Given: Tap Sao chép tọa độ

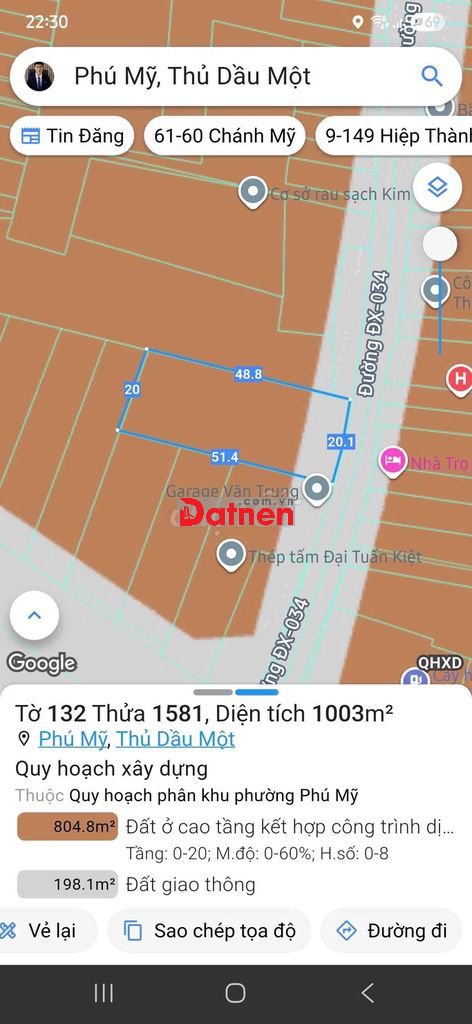Looking at the screenshot, I should [x=209, y=930].
